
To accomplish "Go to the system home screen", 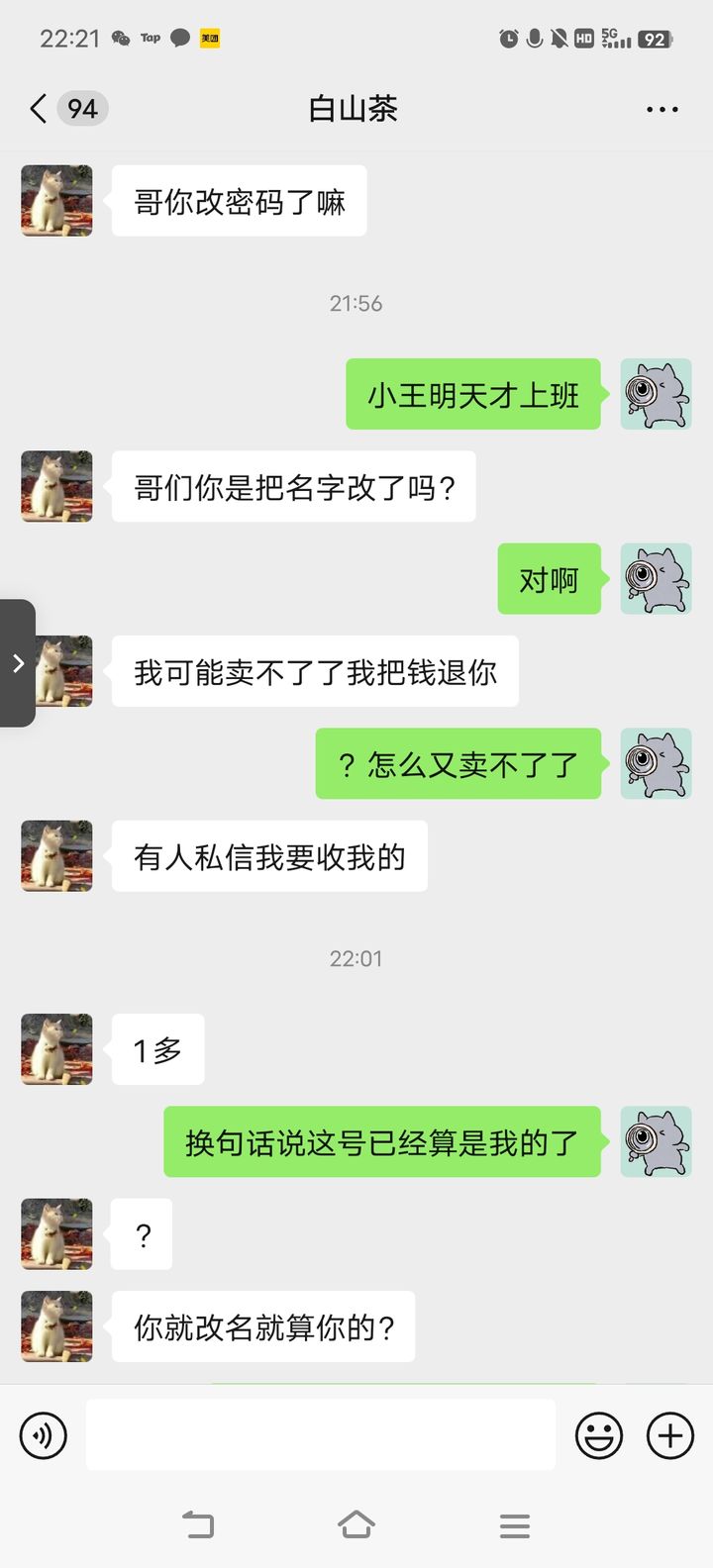I will [356, 1524].
